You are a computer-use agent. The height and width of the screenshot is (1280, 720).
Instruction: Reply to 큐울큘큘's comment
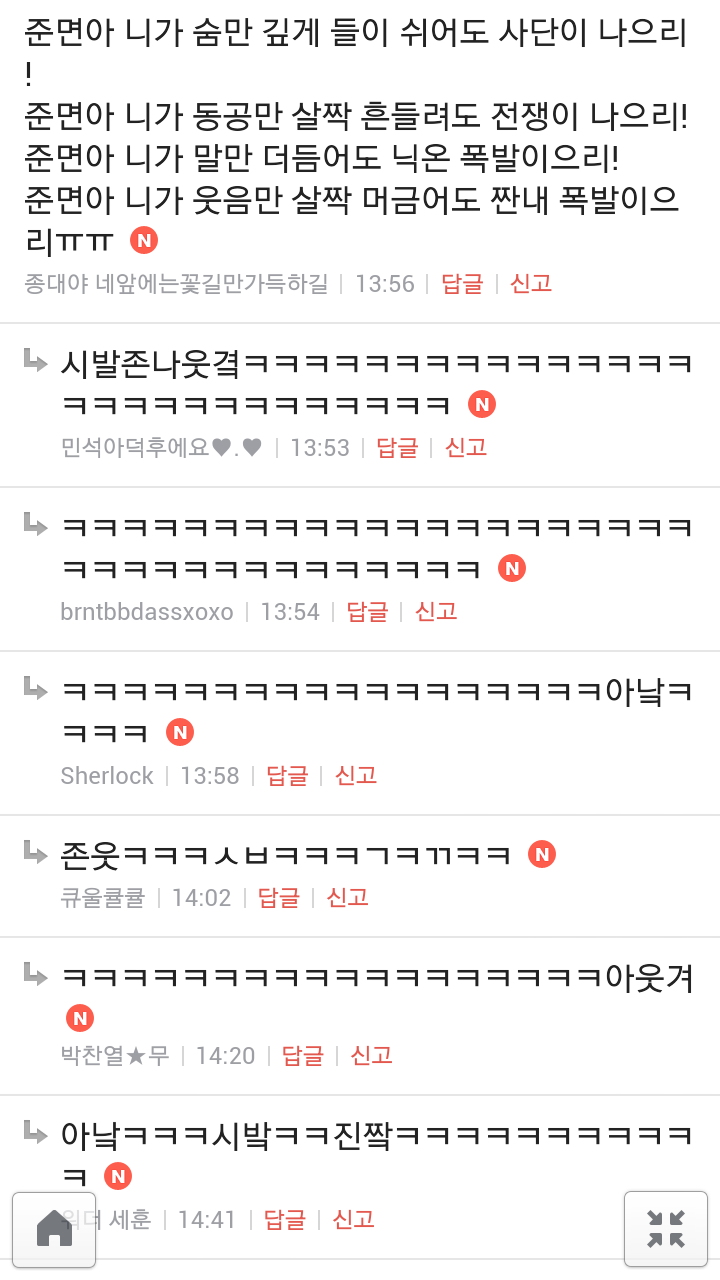pos(279,898)
